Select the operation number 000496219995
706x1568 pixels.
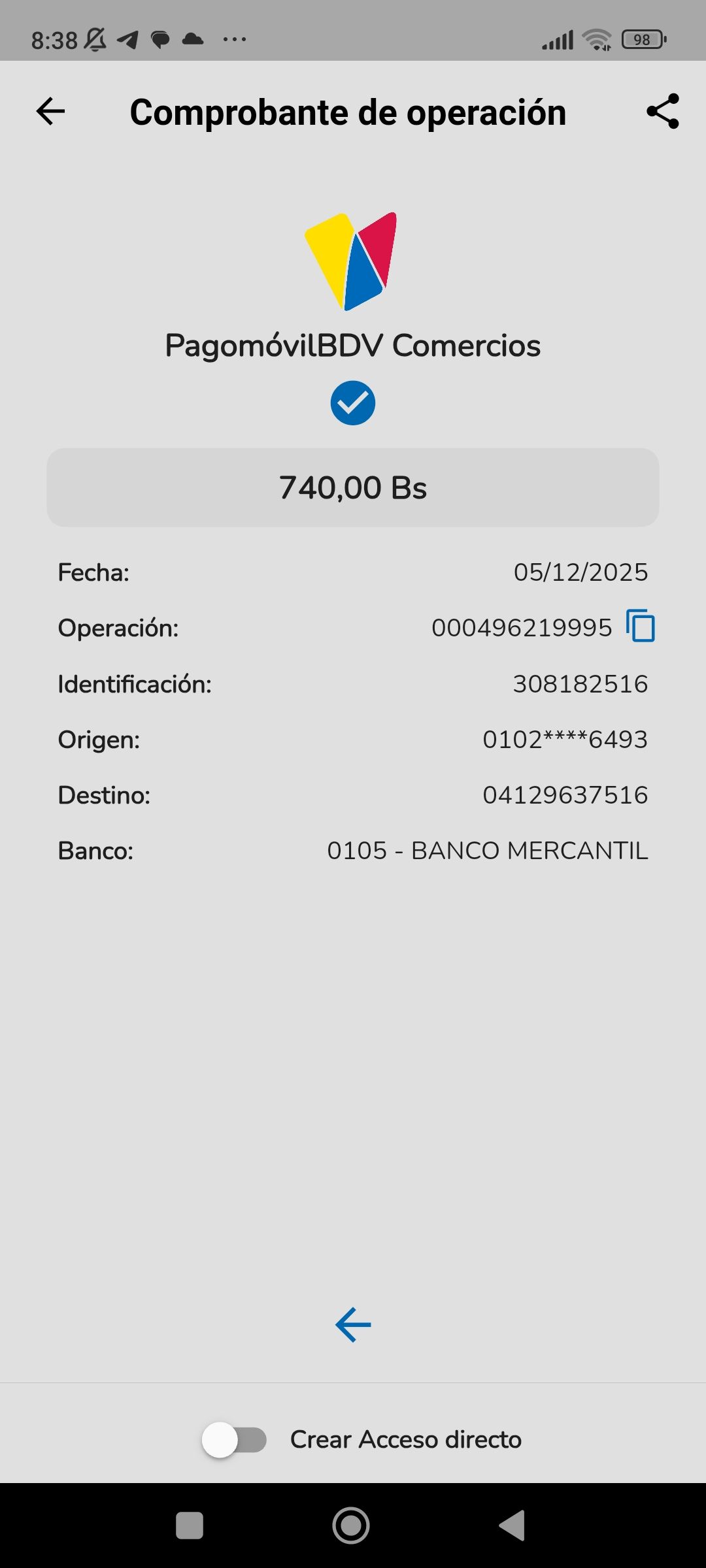pyautogui.click(x=523, y=627)
